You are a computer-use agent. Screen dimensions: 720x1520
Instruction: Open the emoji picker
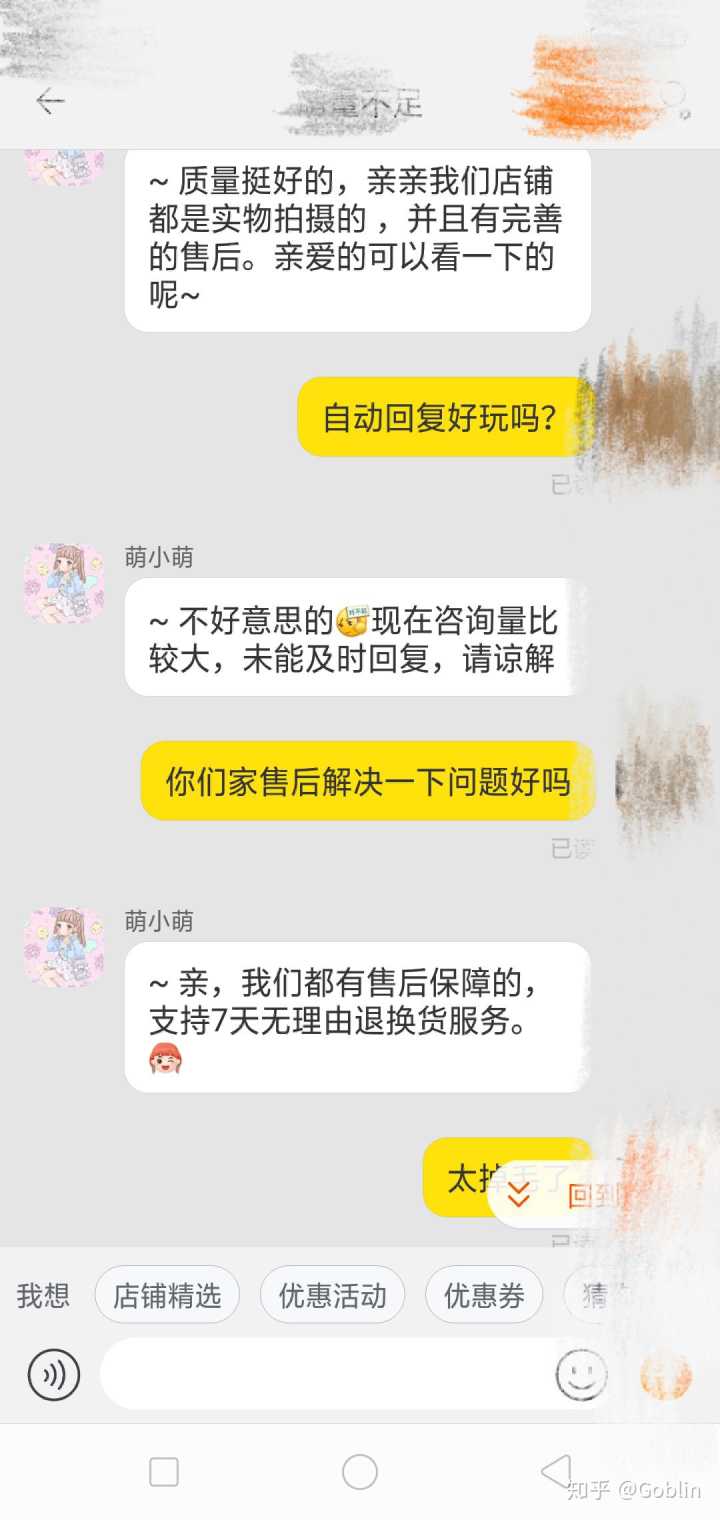click(x=581, y=1375)
